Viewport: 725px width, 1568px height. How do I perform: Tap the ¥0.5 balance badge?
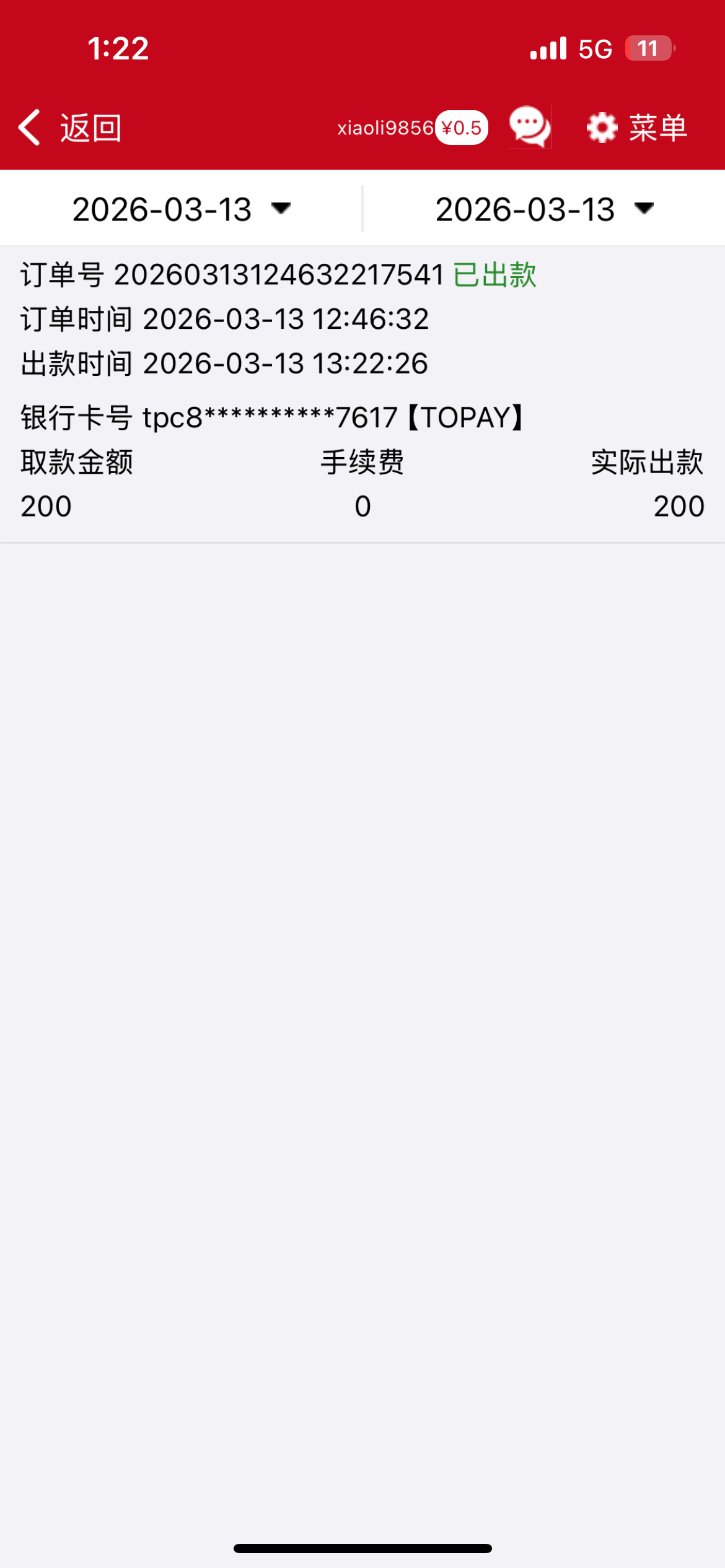point(461,128)
